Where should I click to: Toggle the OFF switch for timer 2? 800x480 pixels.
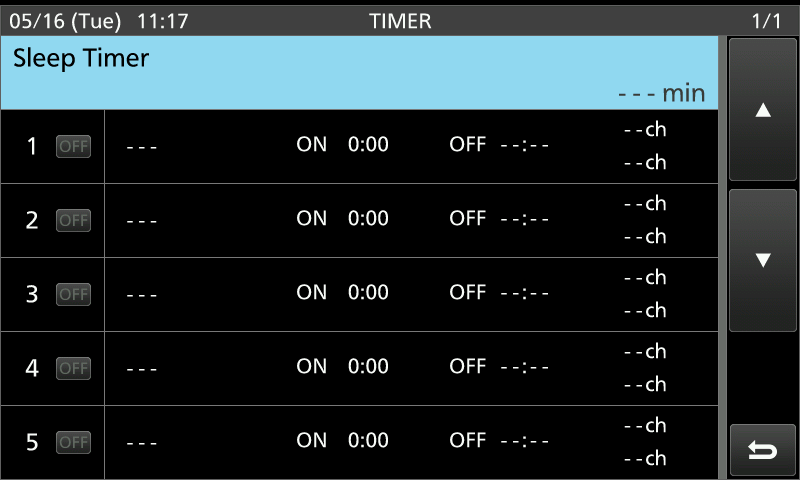click(73, 220)
